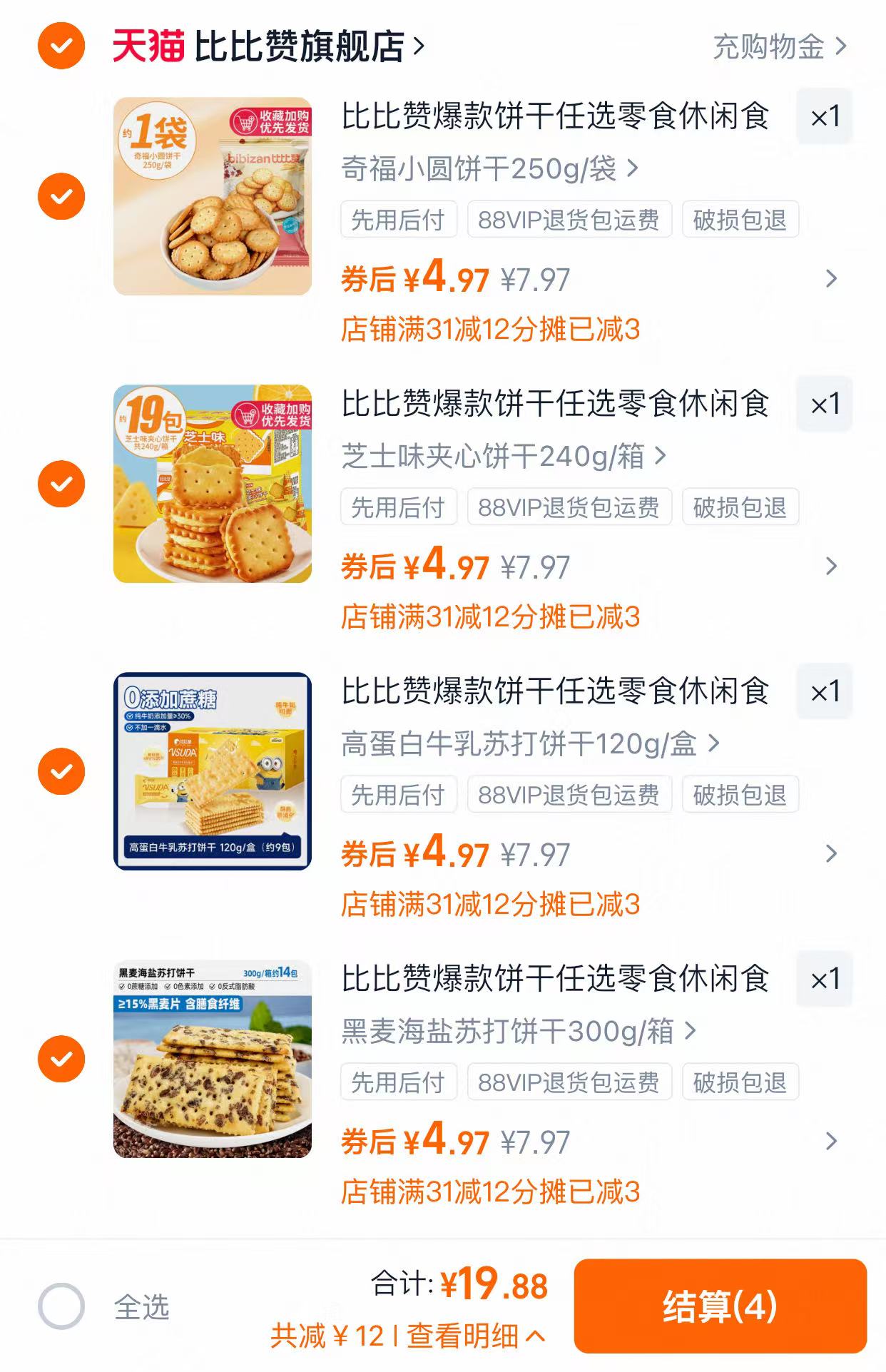Image resolution: width=886 pixels, height=1372 pixels.
Task: Click 店铺满31减12 promotion text on first item
Action: click(x=492, y=328)
